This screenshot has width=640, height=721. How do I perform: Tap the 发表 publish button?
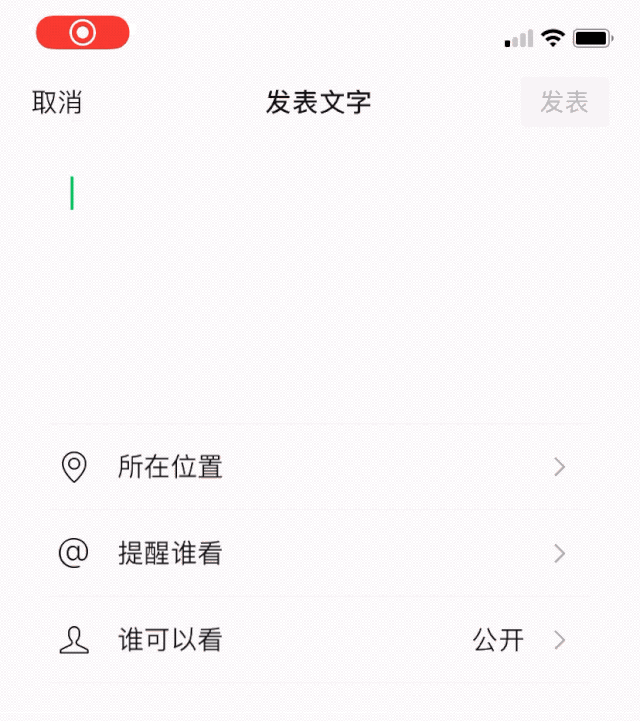[x=564, y=102]
